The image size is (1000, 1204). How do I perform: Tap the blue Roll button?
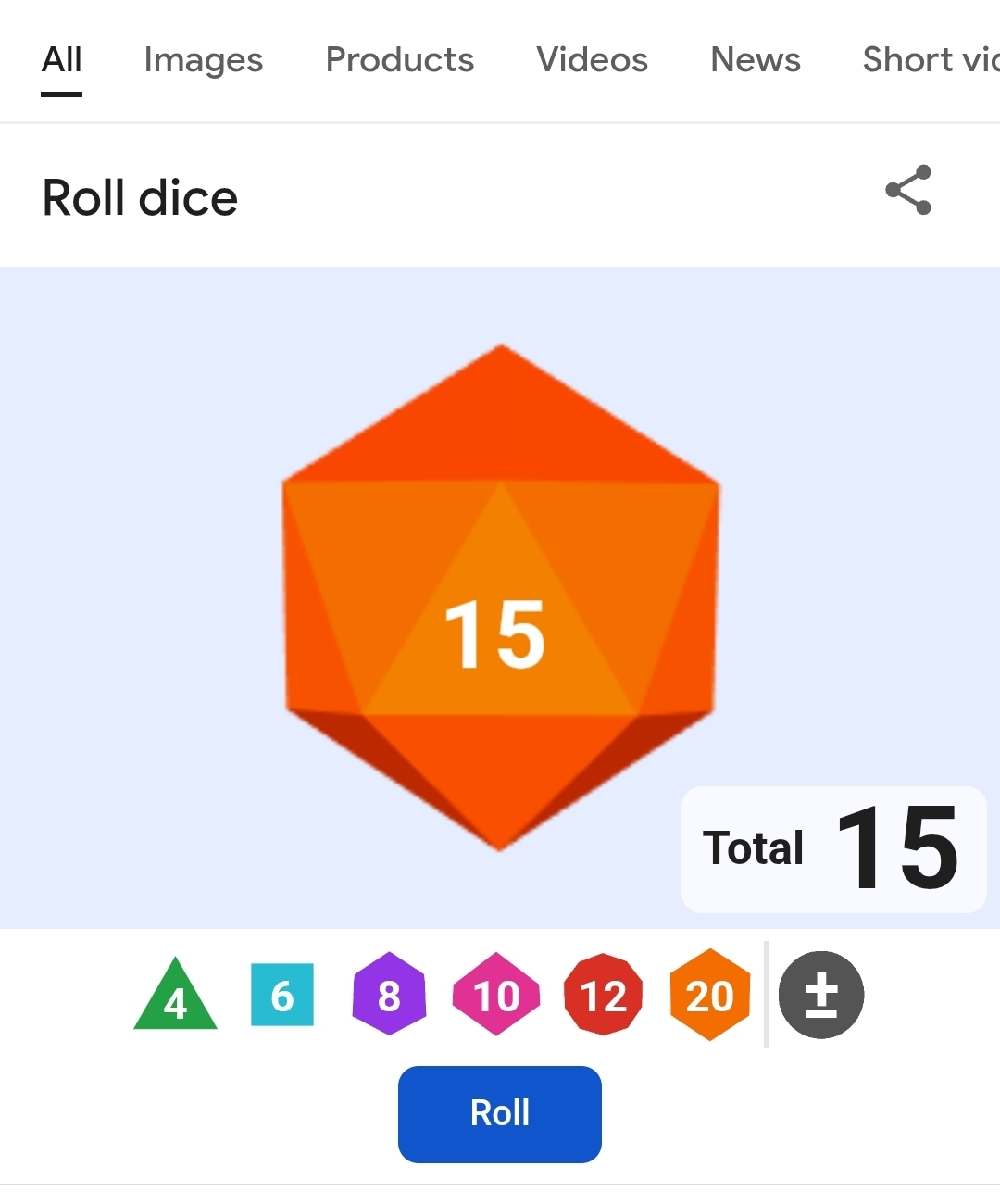point(500,1113)
